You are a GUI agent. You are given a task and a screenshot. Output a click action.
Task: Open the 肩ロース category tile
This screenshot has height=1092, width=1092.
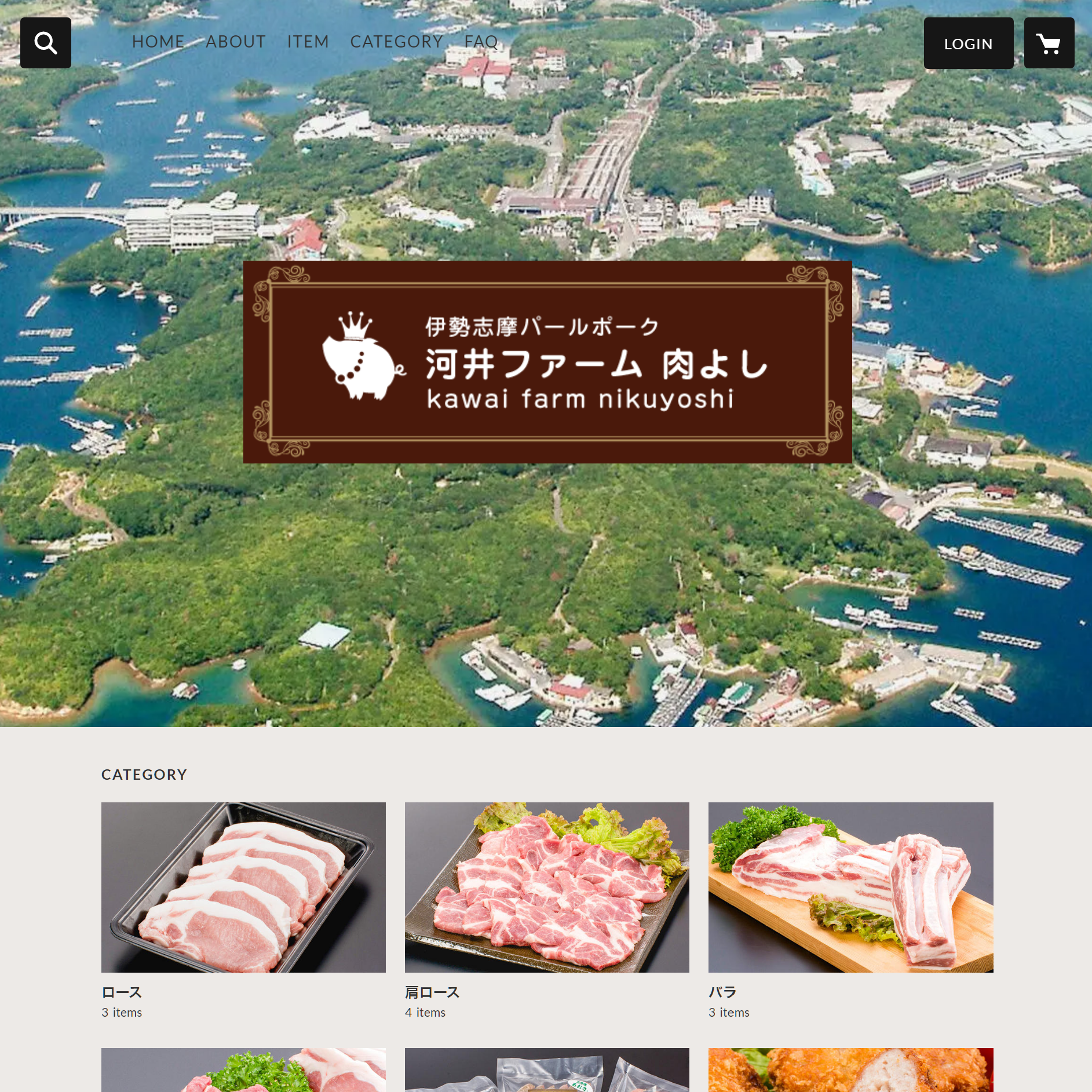[547, 887]
